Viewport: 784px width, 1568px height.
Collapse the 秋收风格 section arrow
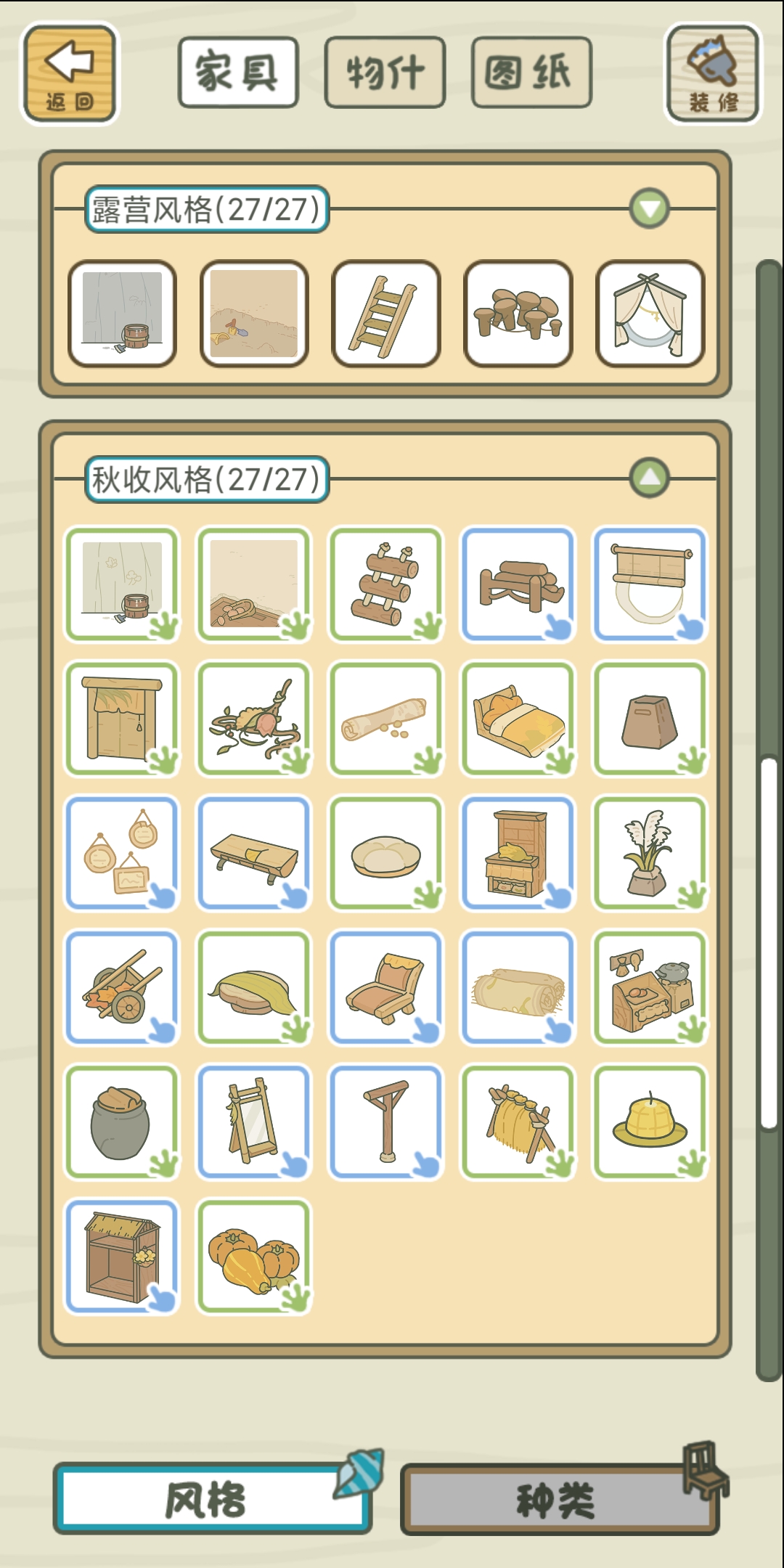(649, 478)
